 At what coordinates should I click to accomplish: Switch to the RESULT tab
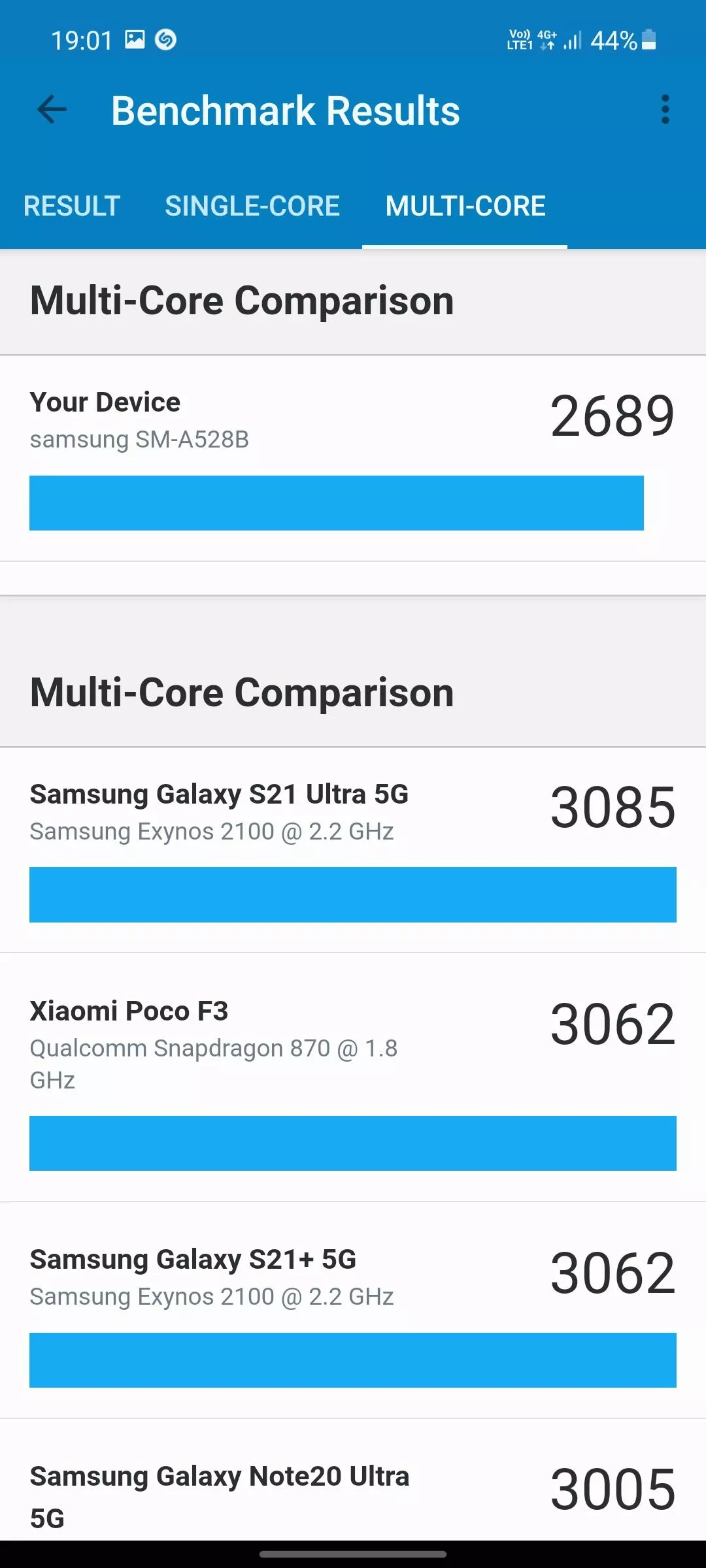72,206
